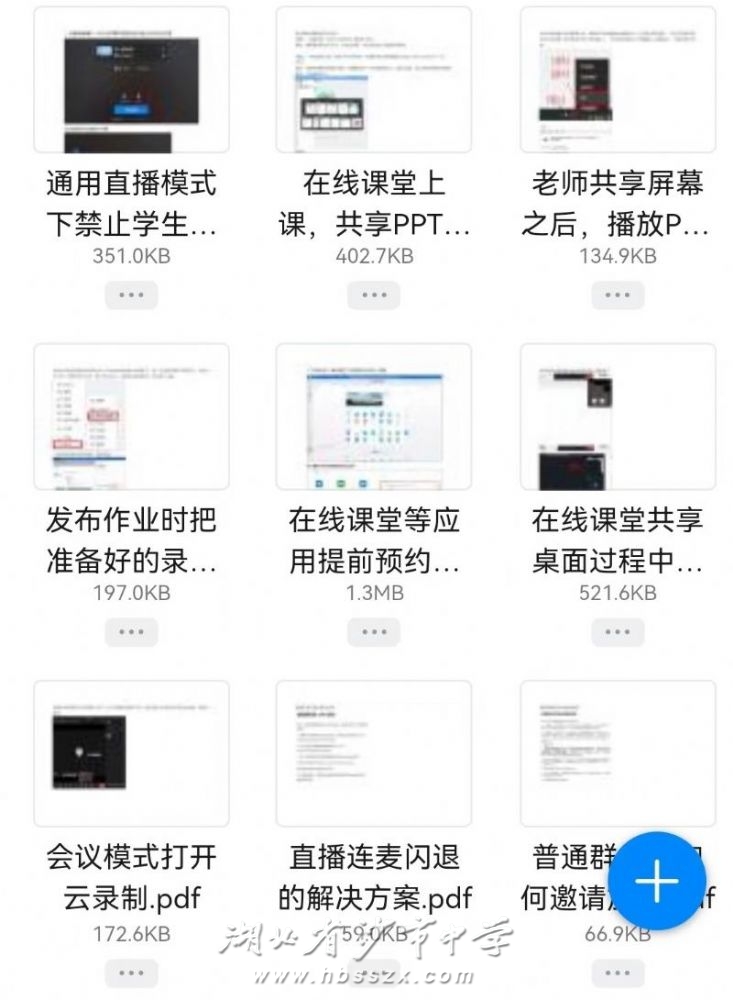Screen dimensions: 733x1000
Task: Open 直播连麦闪退的解决方案.pdf
Action: click(374, 754)
